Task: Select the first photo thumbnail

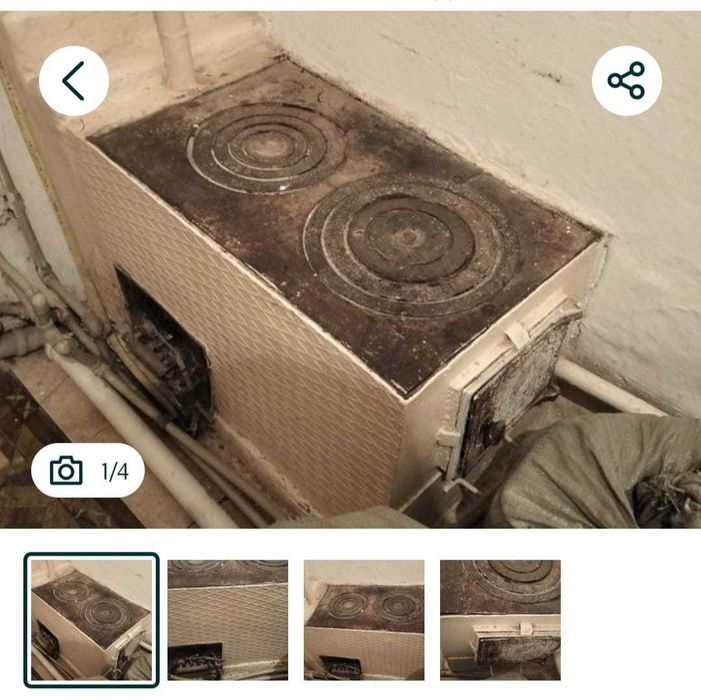Action: click(x=92, y=620)
